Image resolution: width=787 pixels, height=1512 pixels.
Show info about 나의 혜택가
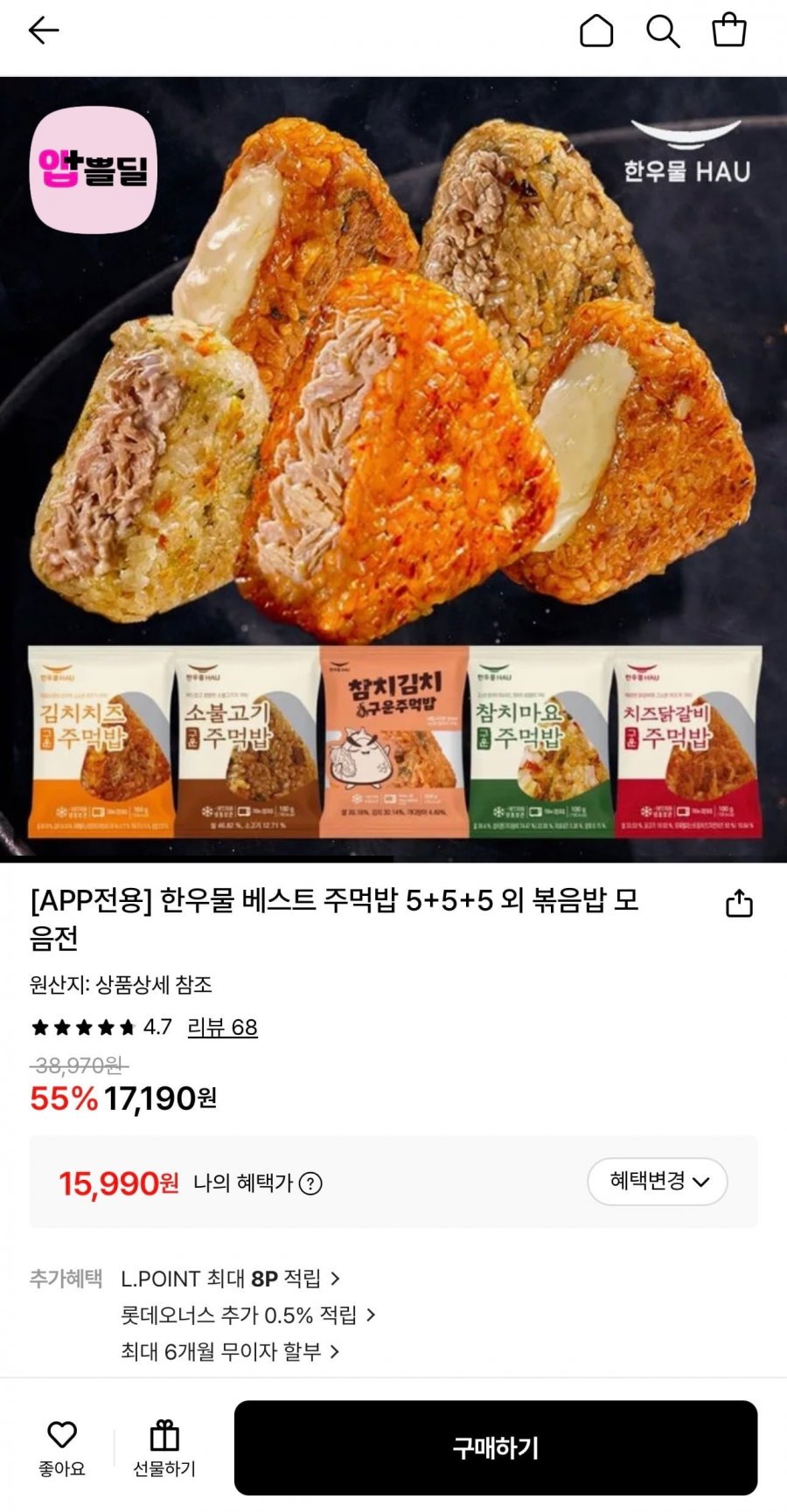tap(310, 1183)
